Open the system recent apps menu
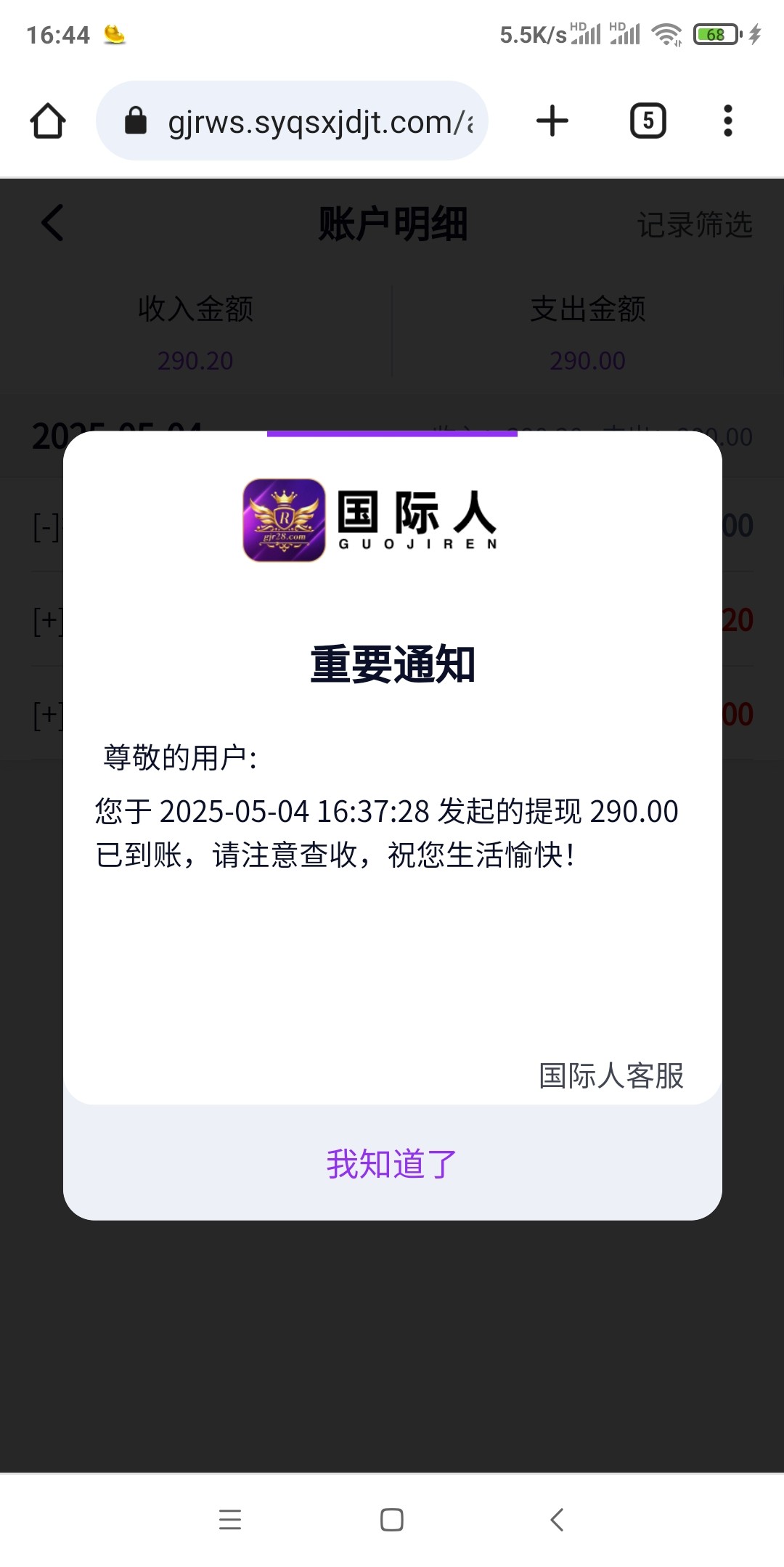Viewport: 784px width, 1567px height. (230, 1519)
